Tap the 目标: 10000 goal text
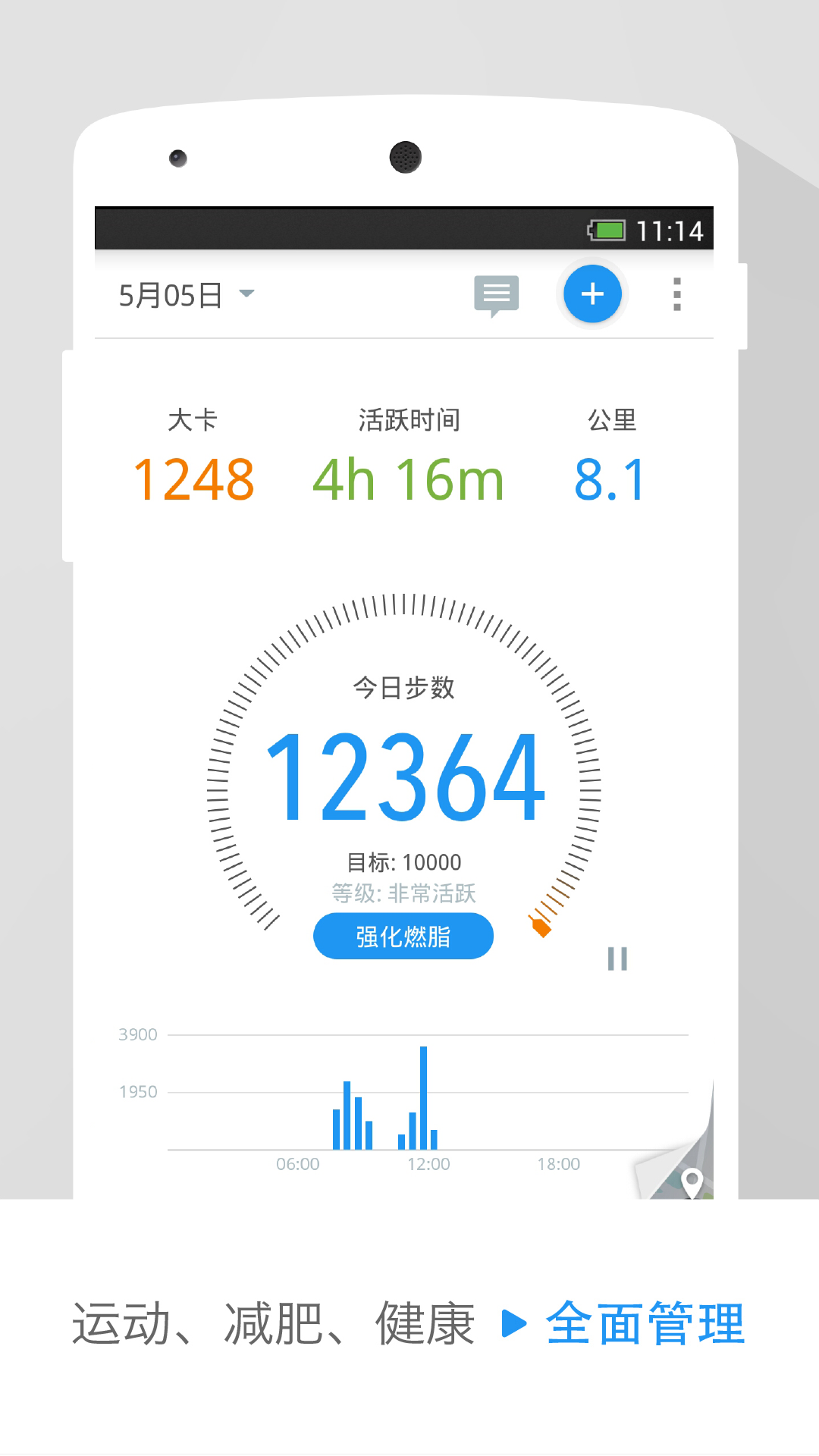 tap(403, 861)
